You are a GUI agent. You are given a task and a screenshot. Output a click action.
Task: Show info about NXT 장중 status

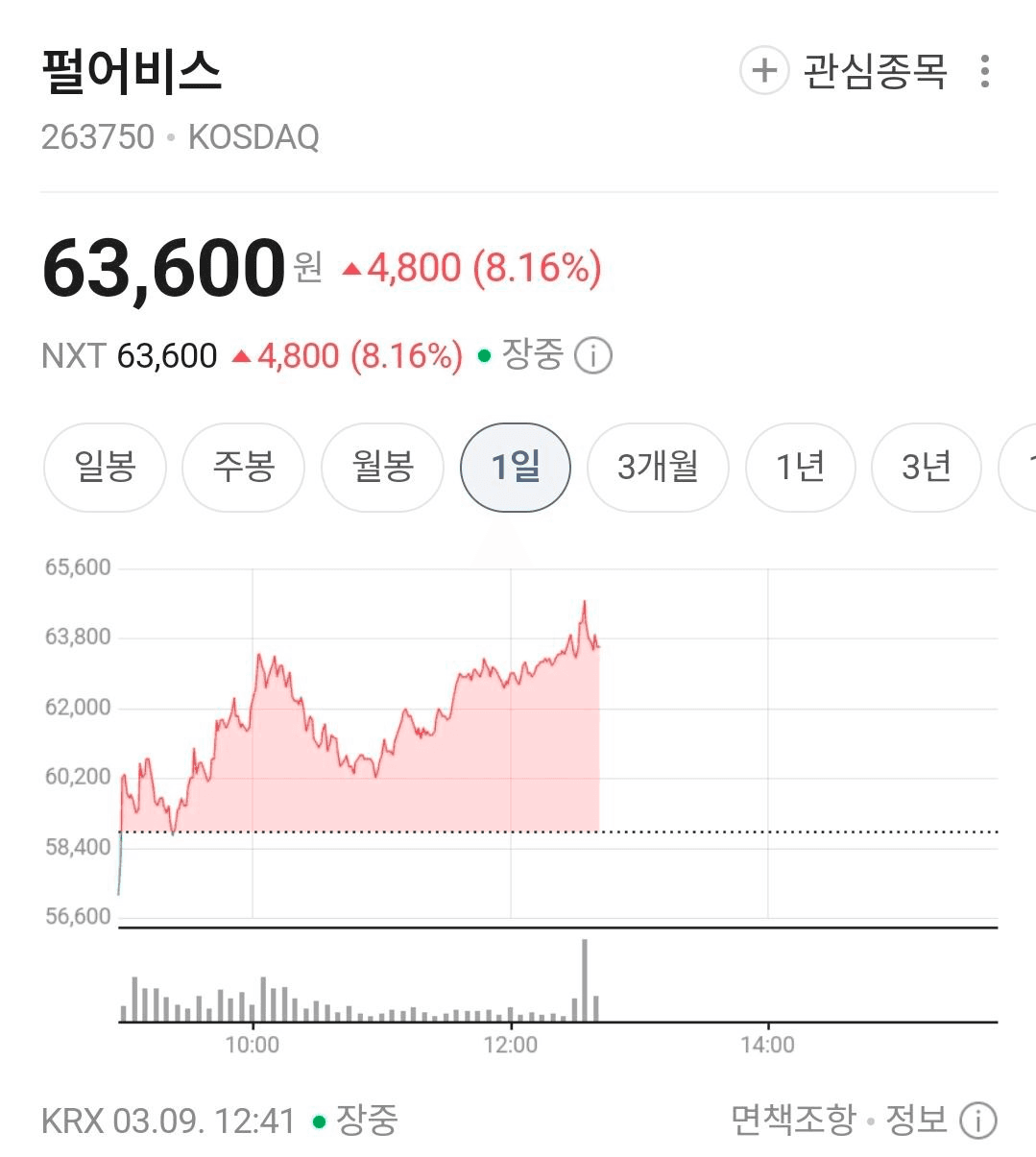[593, 356]
